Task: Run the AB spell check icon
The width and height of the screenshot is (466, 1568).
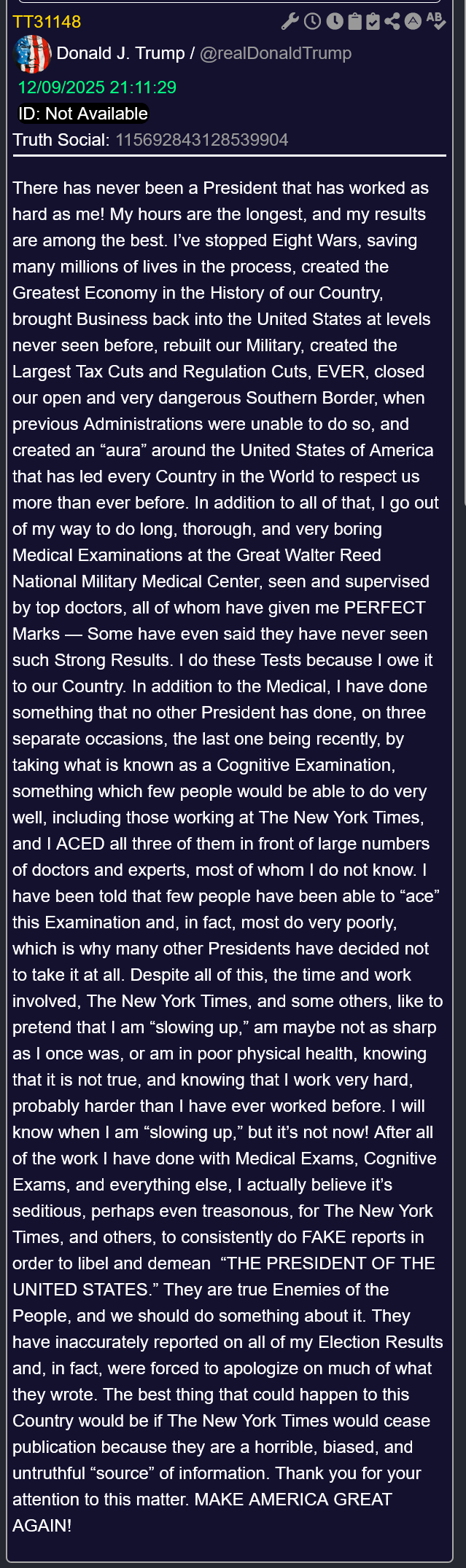Action: [435, 21]
